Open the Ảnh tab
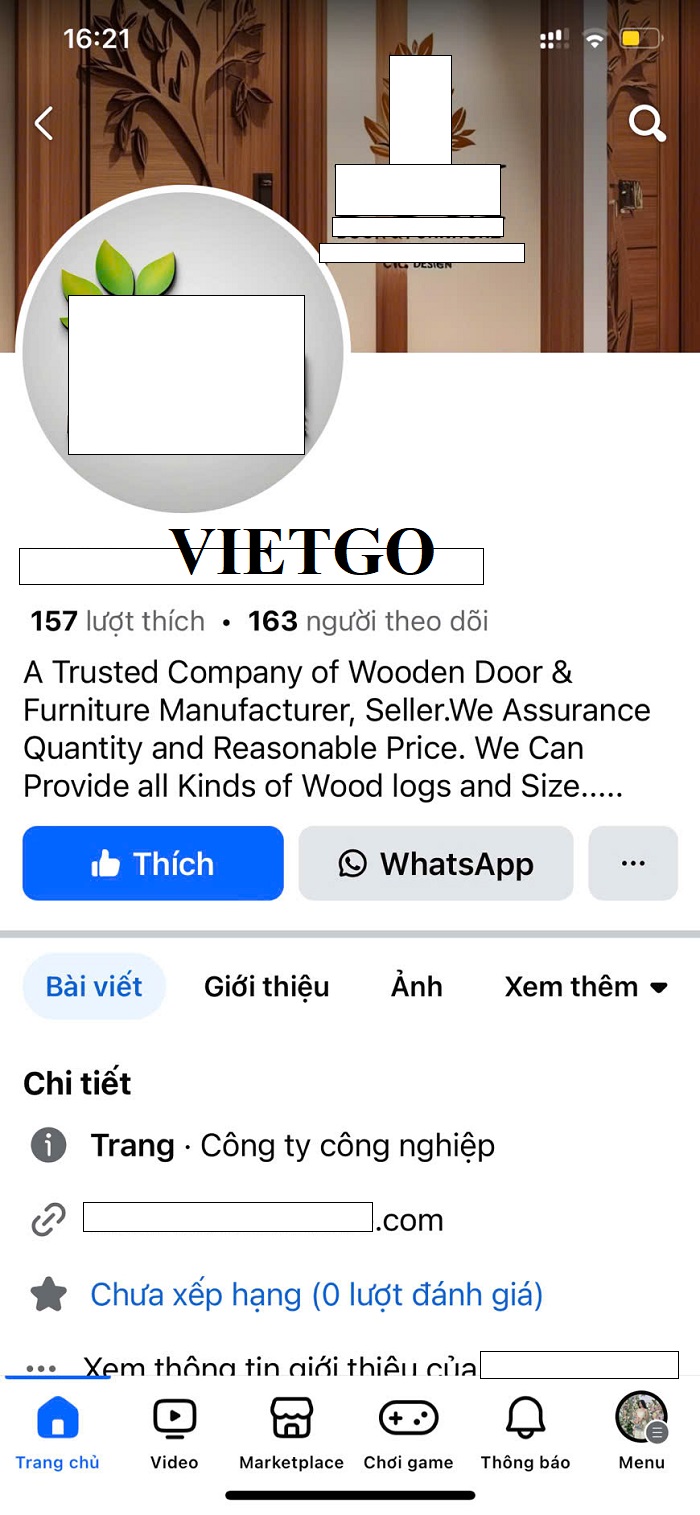The image size is (700, 1515). 417,986
